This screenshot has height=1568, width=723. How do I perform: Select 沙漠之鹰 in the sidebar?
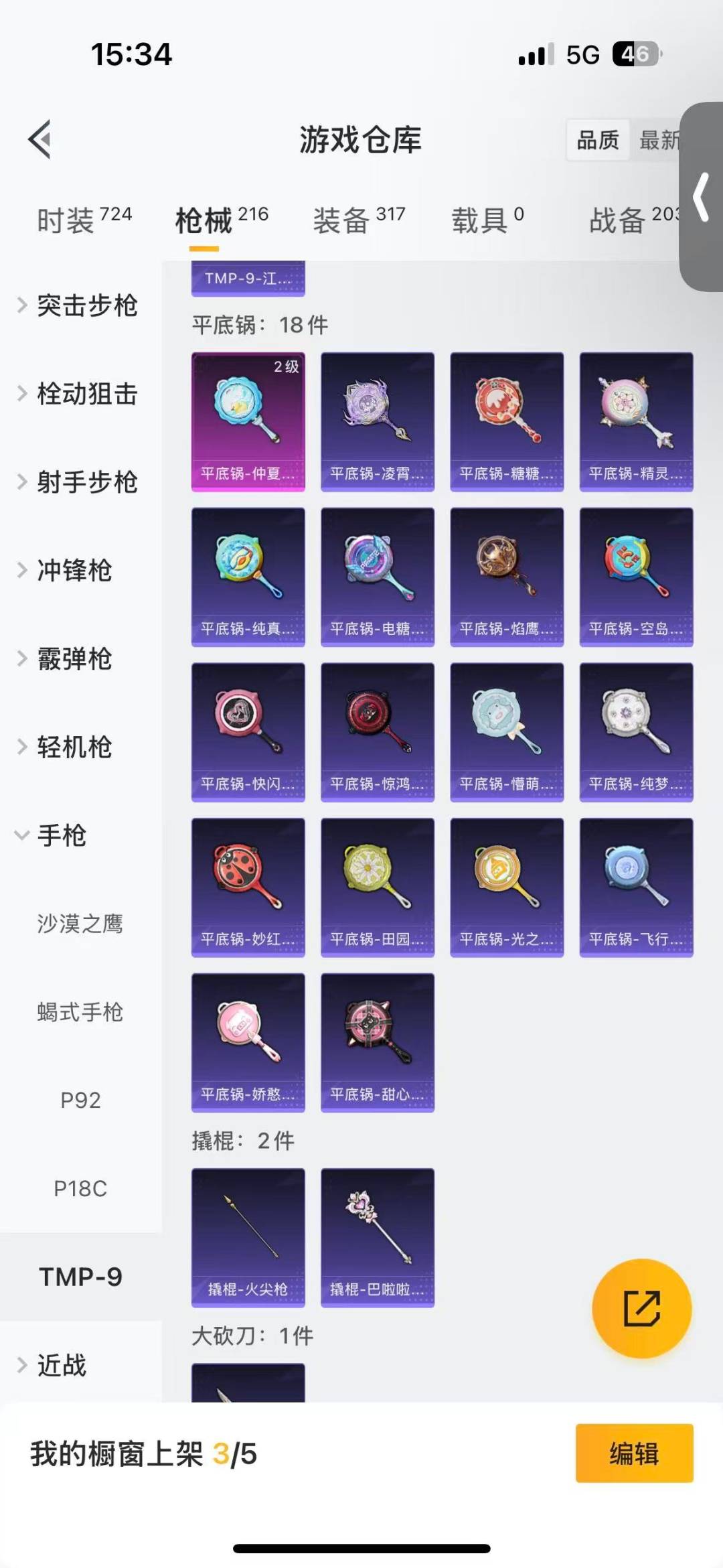click(x=80, y=924)
